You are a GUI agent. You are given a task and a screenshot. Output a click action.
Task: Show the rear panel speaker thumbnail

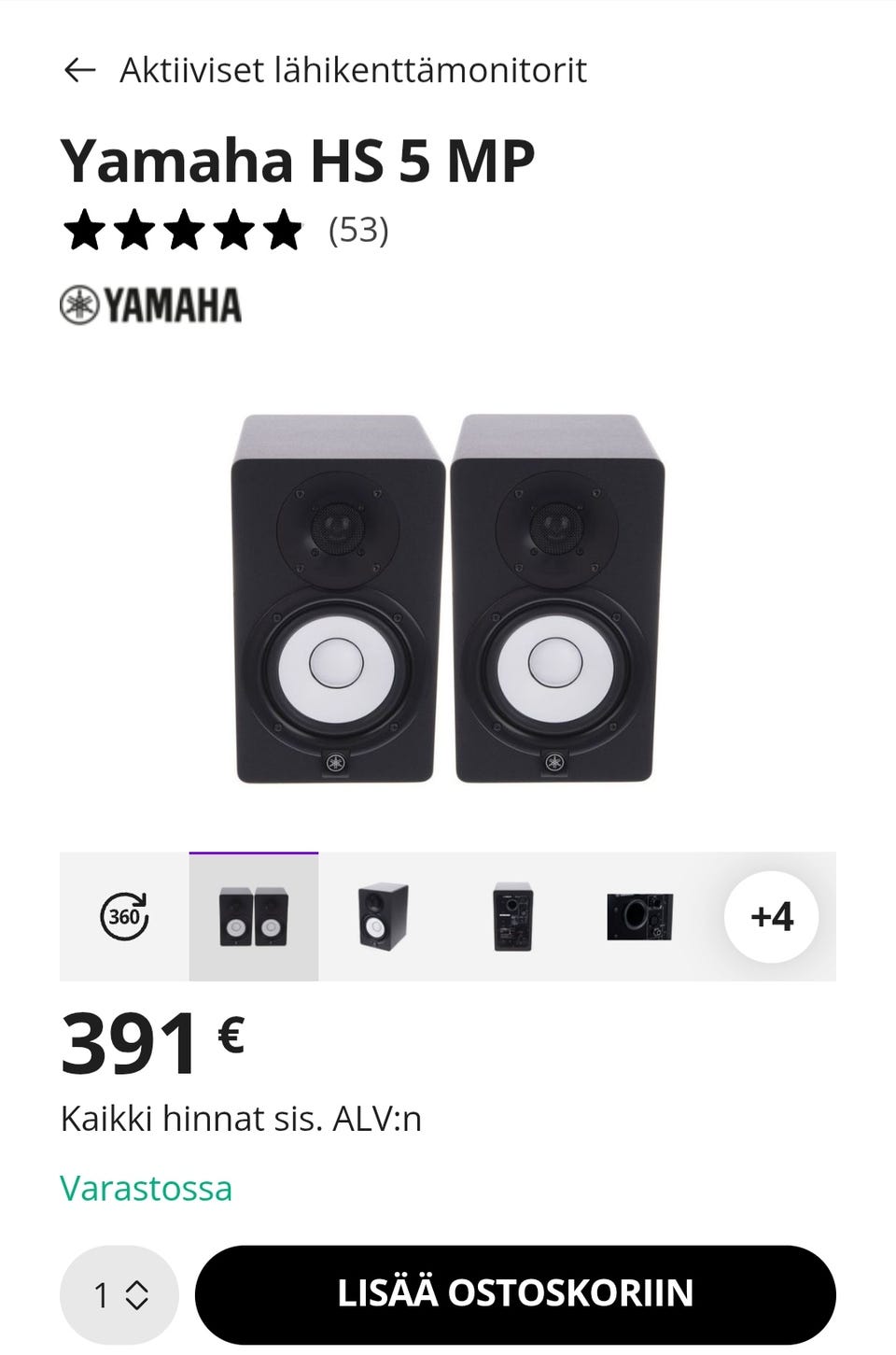click(x=512, y=916)
